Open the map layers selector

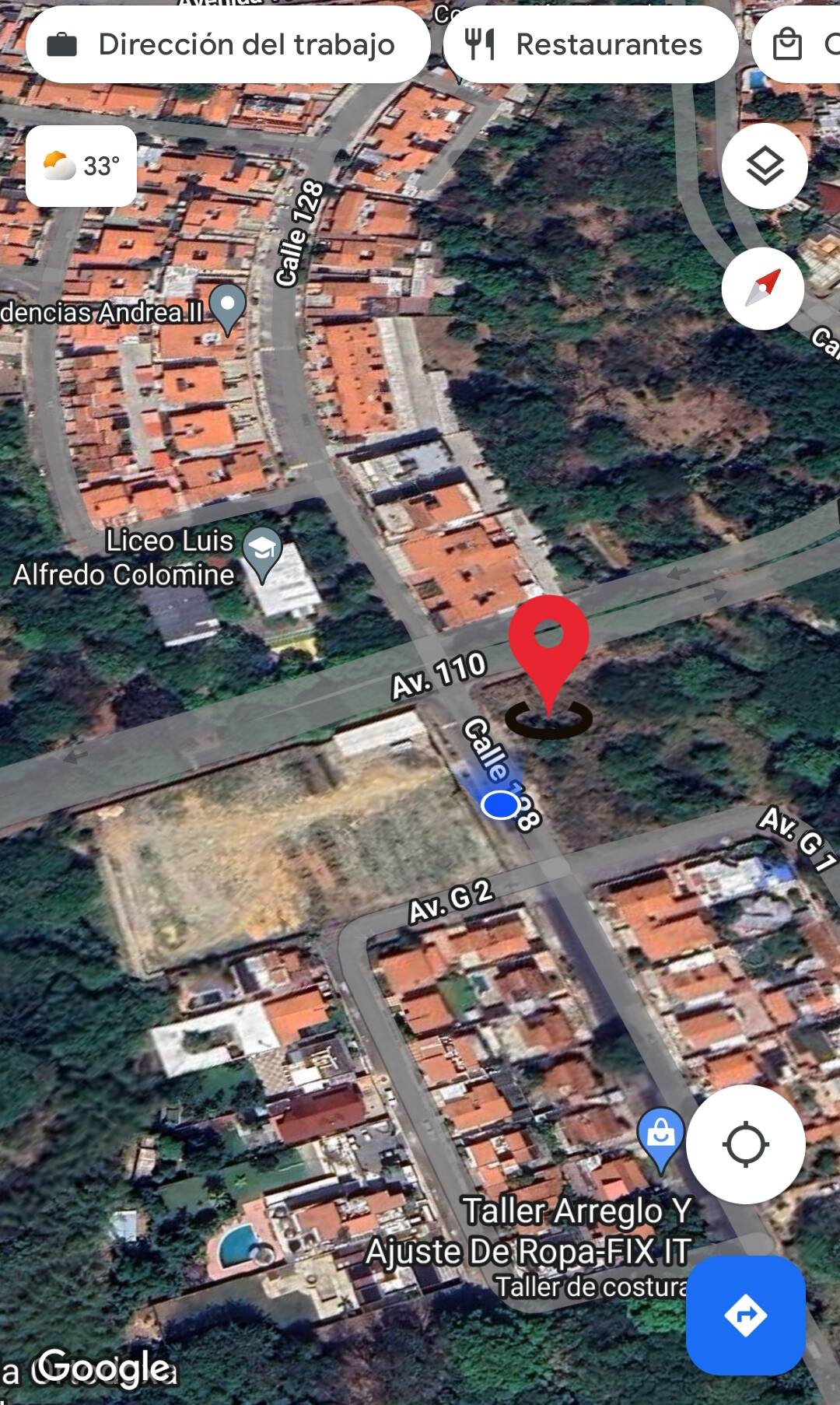click(x=765, y=166)
